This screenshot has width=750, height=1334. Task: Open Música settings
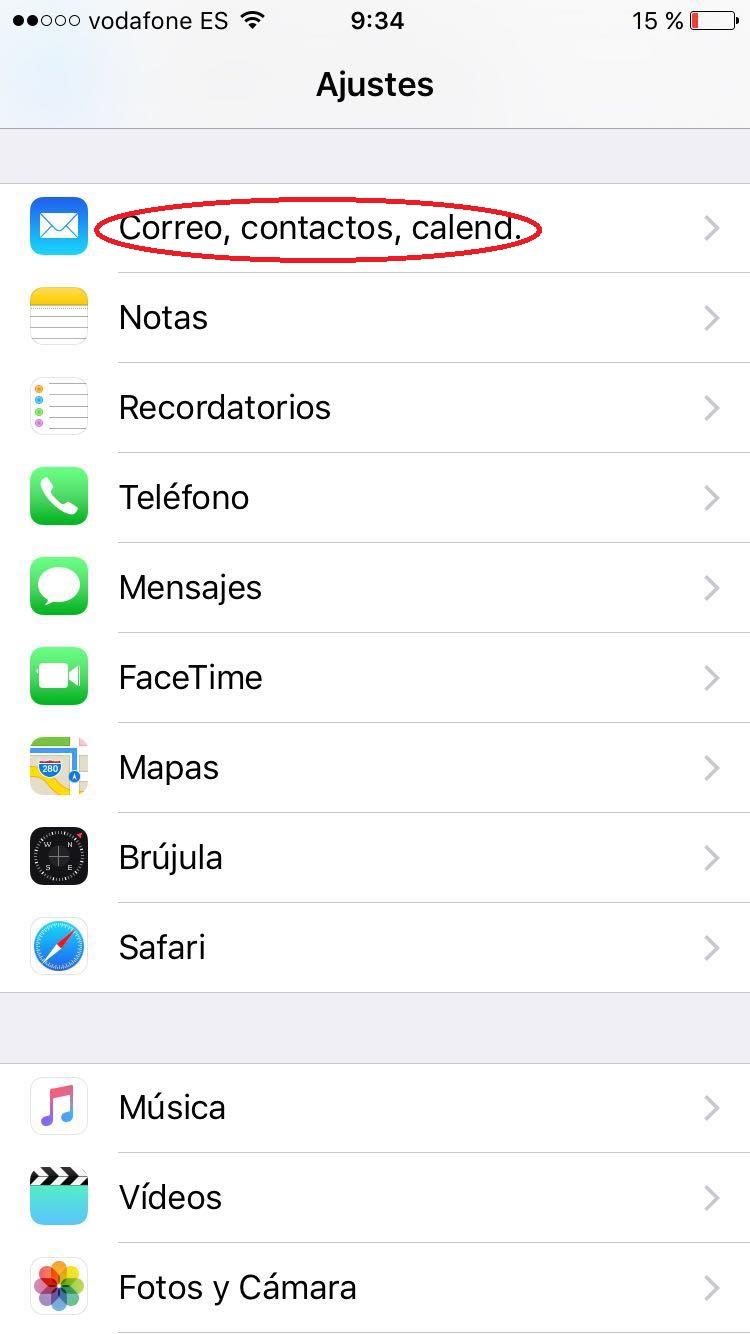(x=375, y=1108)
